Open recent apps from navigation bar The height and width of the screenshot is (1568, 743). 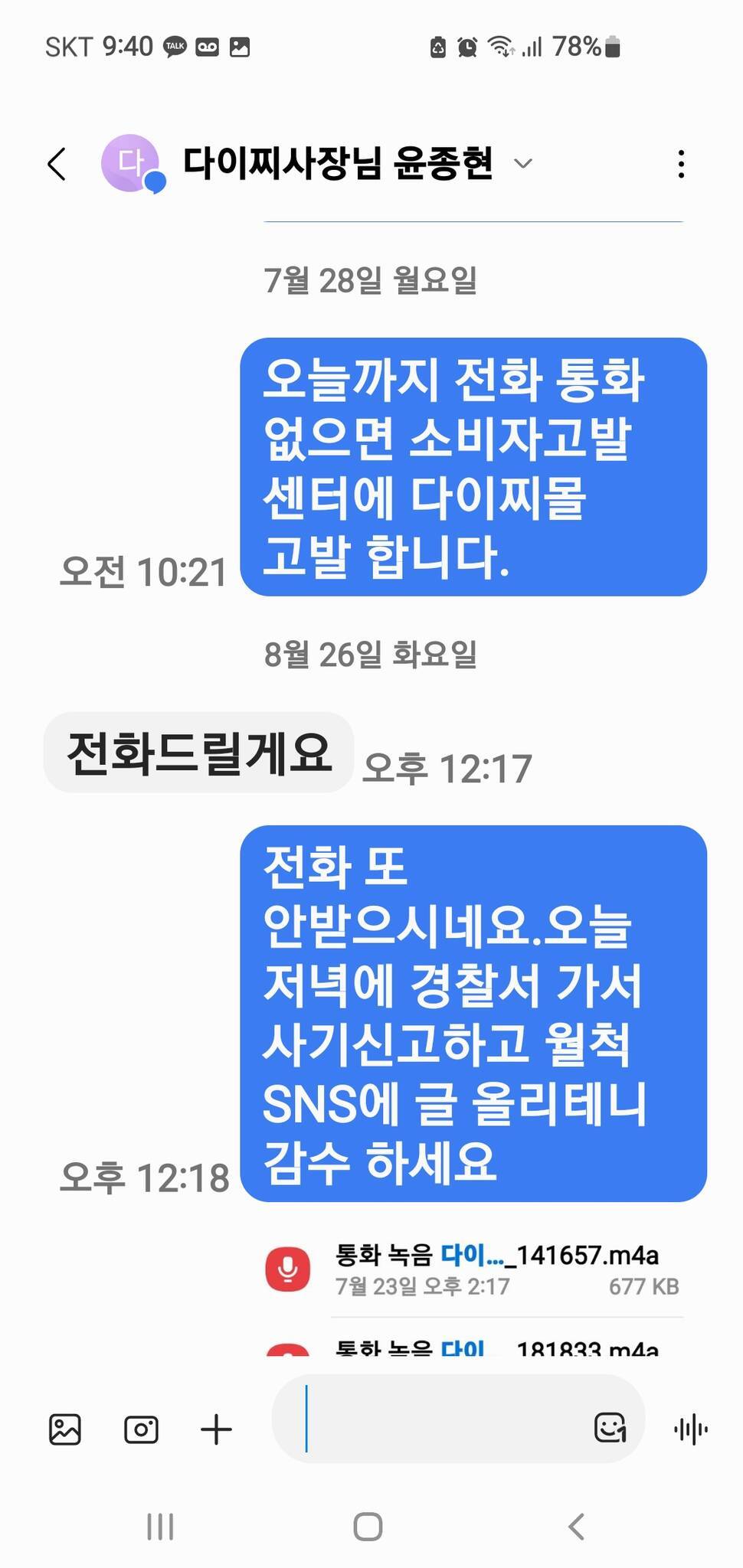(160, 1527)
